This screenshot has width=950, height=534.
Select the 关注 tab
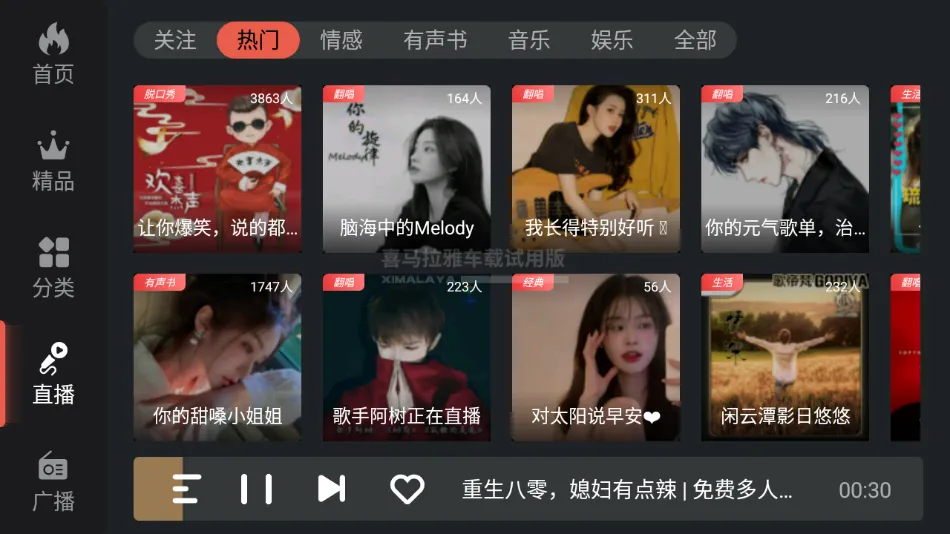tap(175, 40)
